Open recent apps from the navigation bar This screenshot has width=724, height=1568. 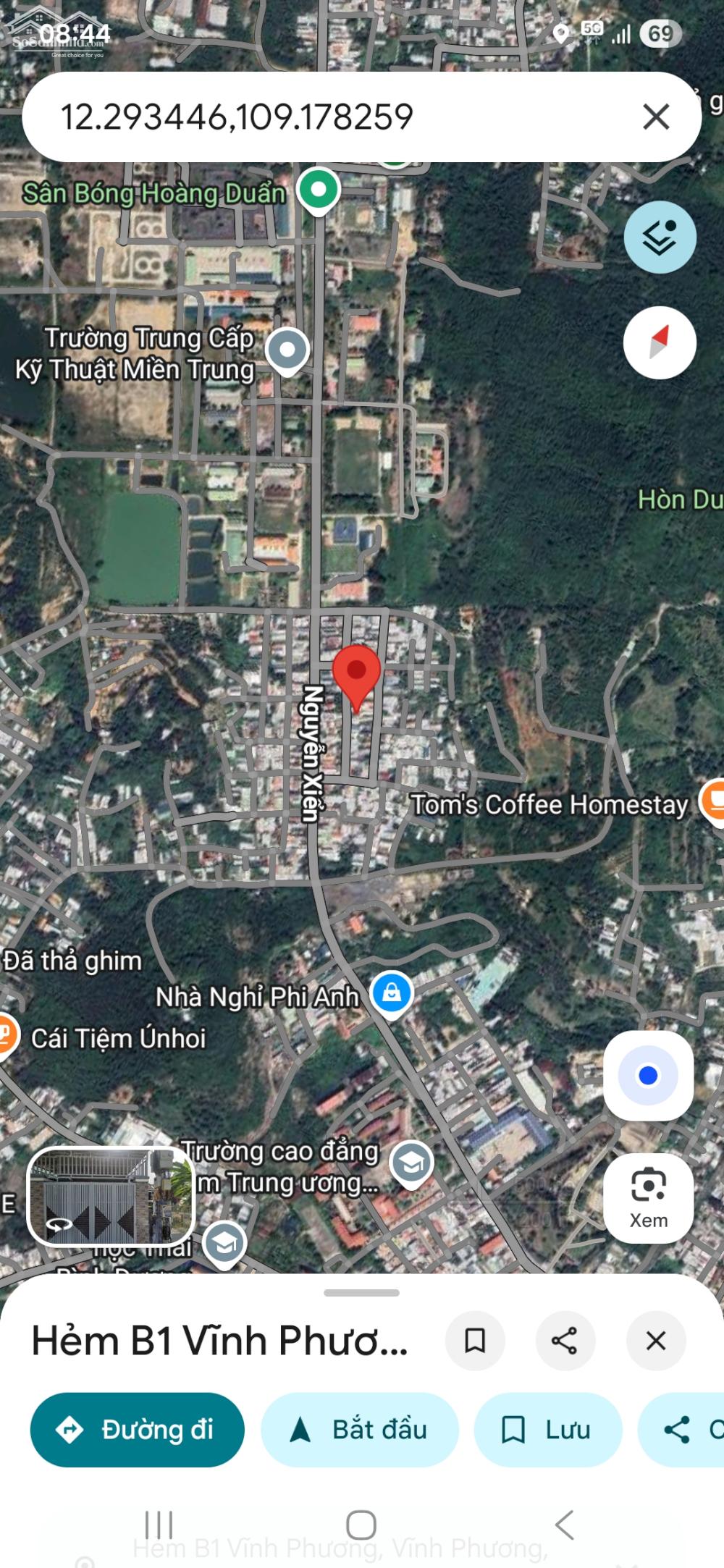click(x=159, y=1525)
